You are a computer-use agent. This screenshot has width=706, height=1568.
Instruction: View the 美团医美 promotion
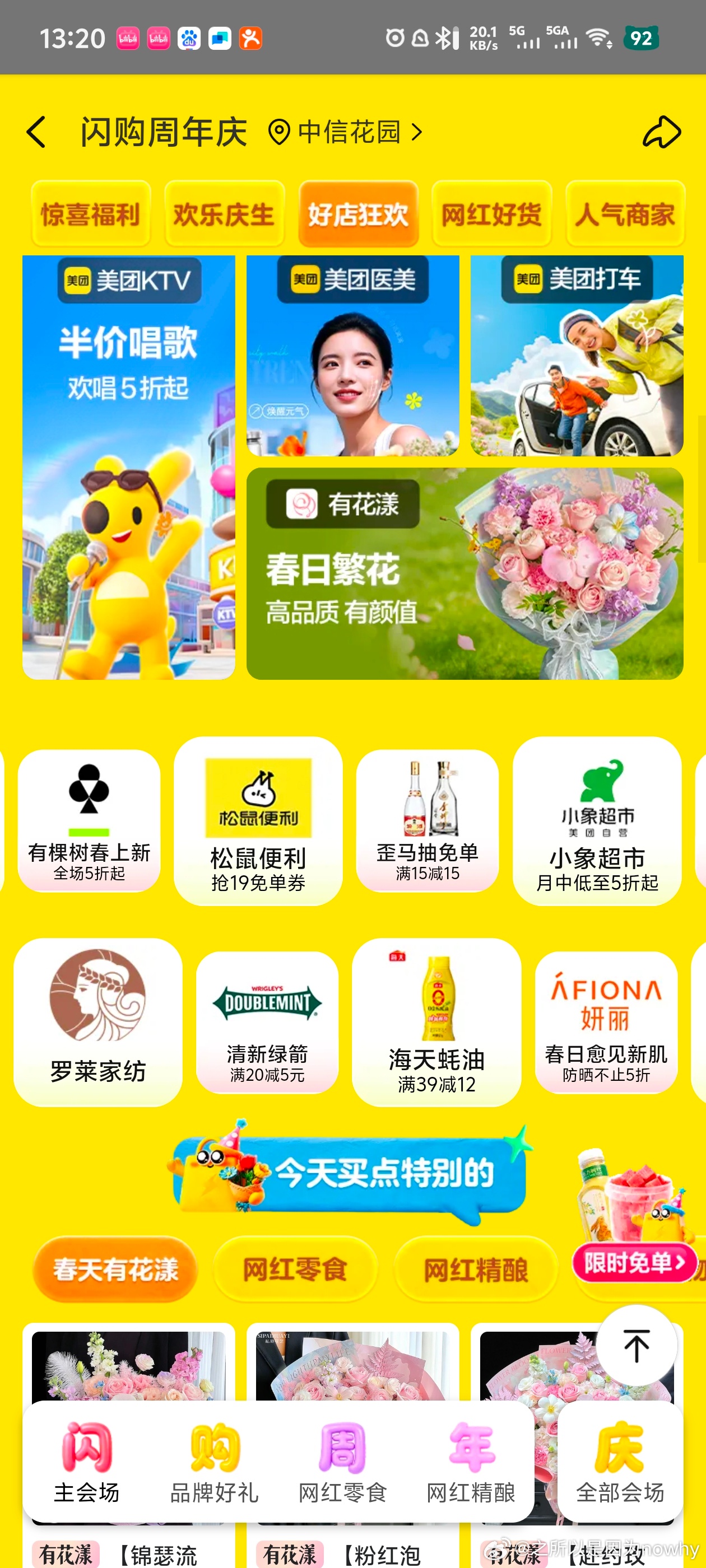[x=352, y=356]
